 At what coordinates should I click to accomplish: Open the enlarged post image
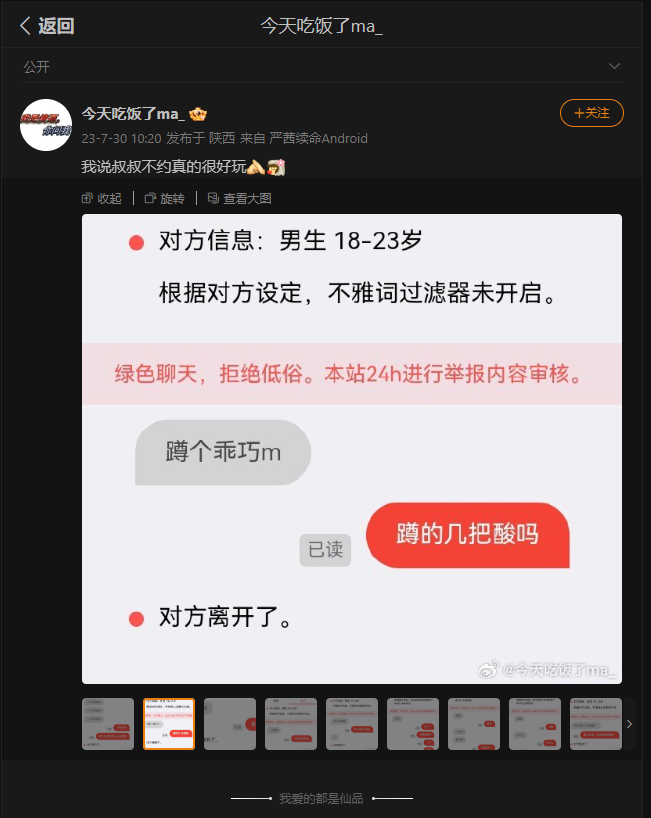(352, 450)
